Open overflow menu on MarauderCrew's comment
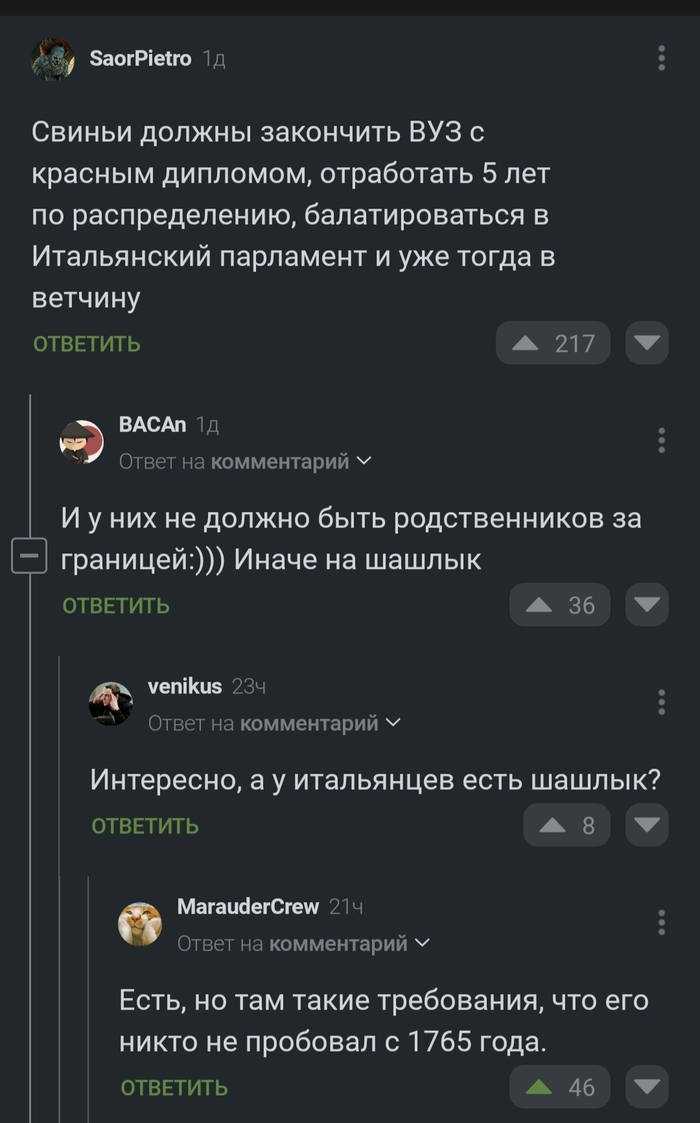 [662, 922]
